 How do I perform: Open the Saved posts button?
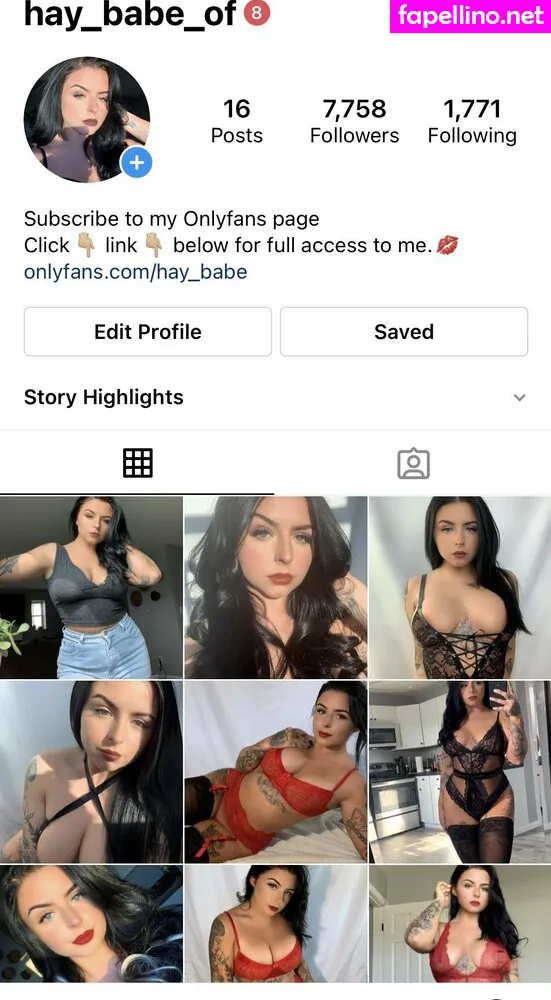[x=404, y=332]
